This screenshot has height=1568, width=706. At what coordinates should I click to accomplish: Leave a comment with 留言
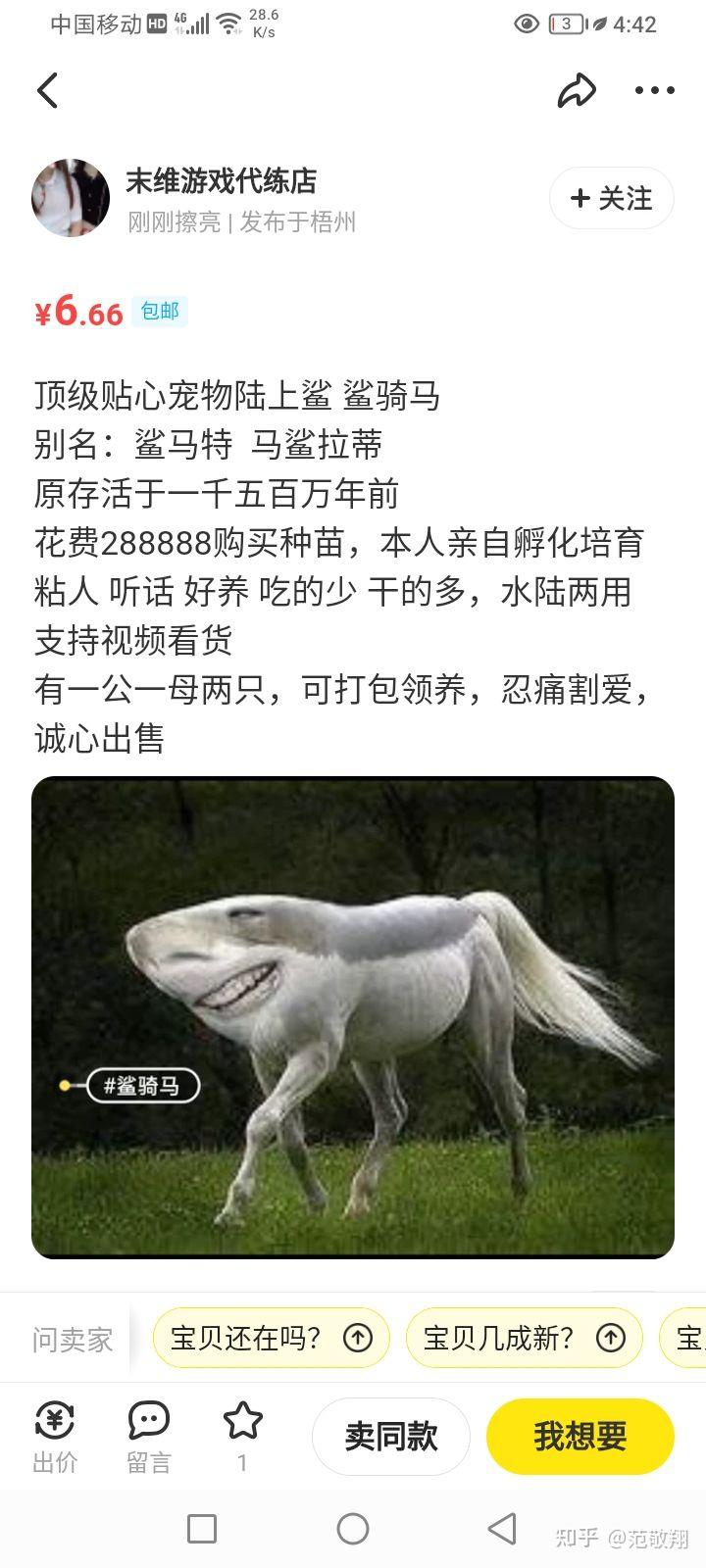point(149,1437)
